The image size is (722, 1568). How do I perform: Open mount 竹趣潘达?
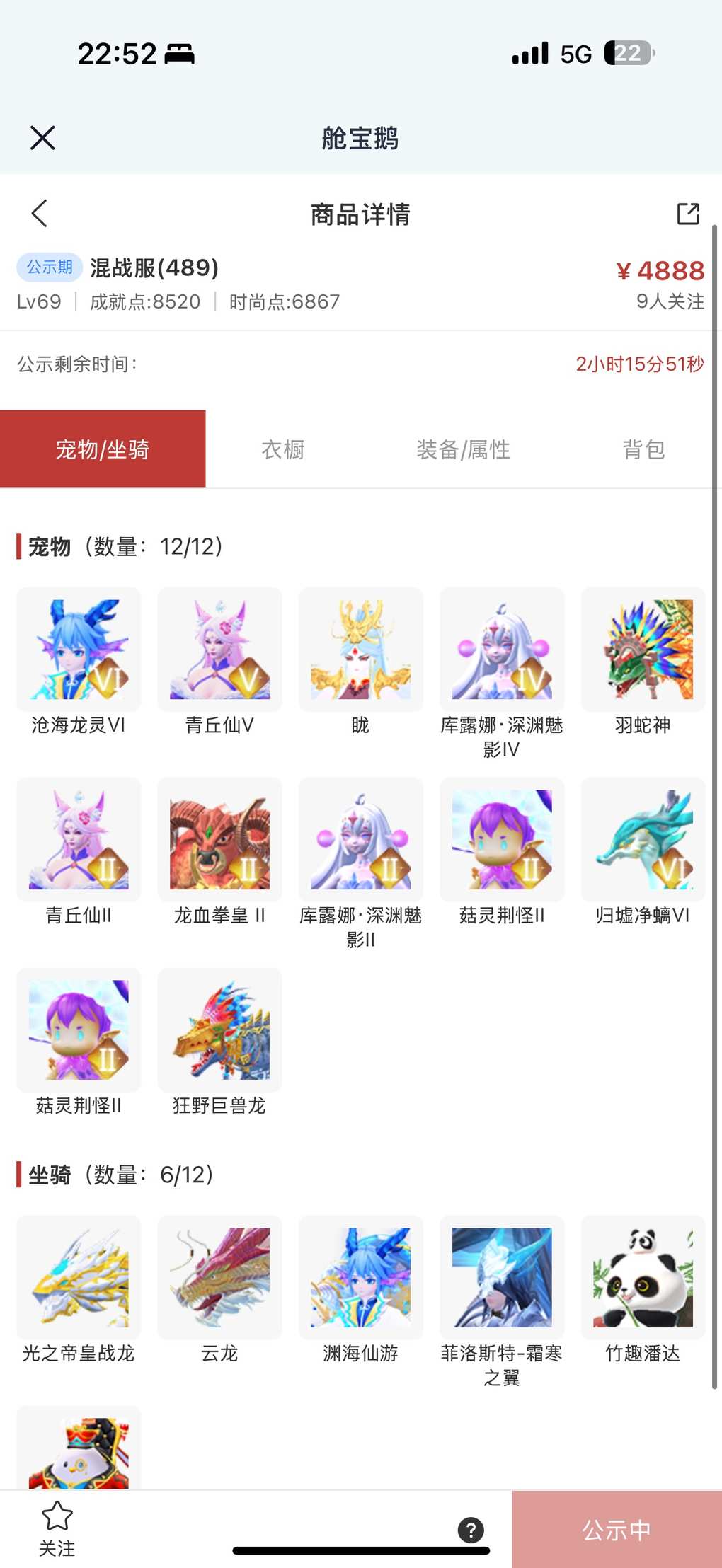643,1278
